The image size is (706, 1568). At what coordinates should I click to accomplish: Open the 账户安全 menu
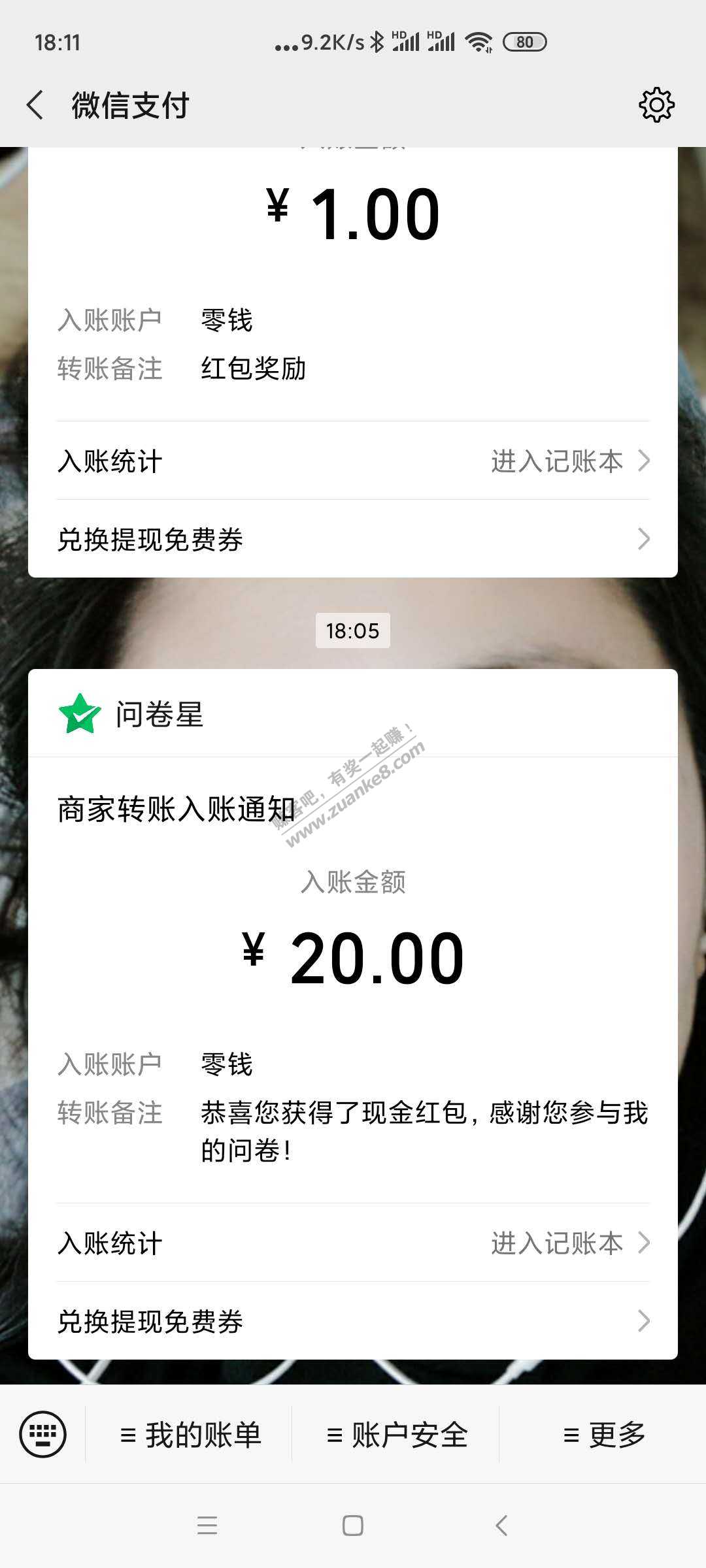(x=396, y=1435)
